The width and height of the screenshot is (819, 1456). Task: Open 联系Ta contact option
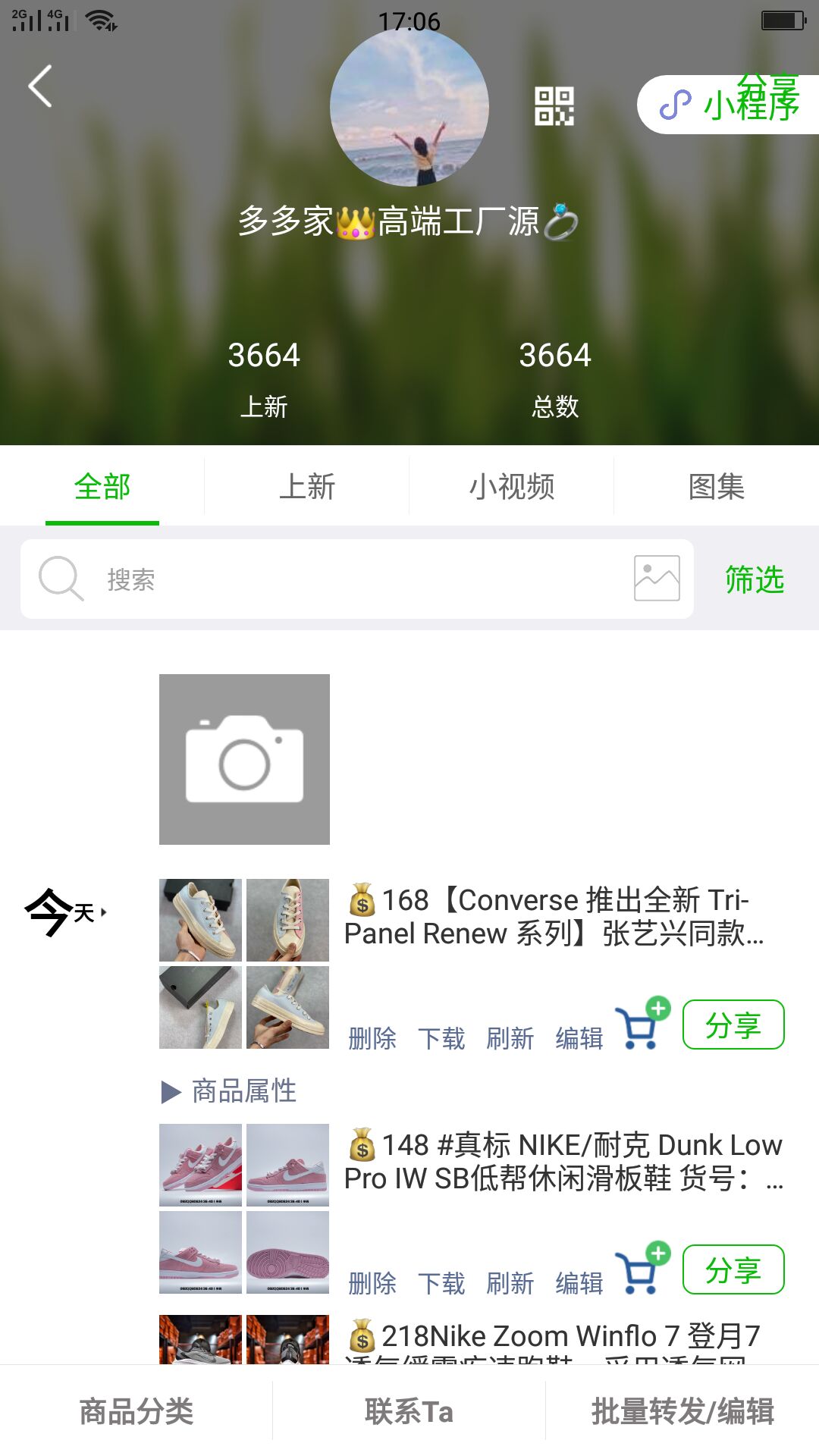point(409,1411)
